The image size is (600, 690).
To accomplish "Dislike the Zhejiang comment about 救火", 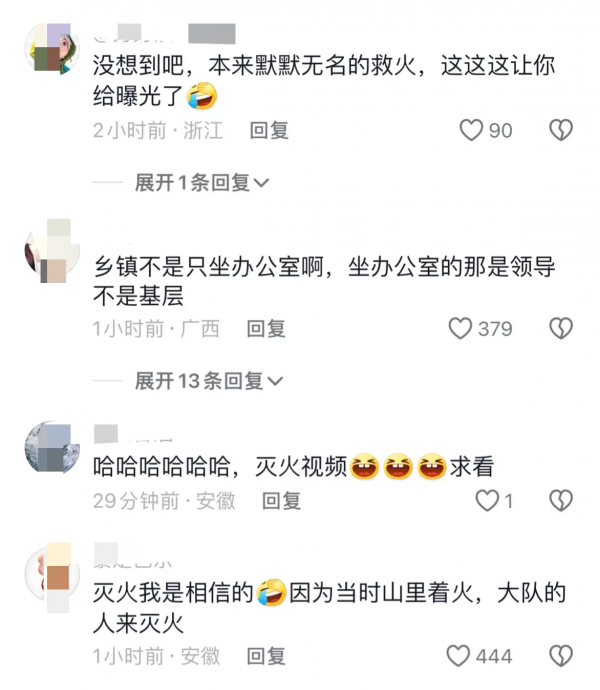I will (x=562, y=130).
